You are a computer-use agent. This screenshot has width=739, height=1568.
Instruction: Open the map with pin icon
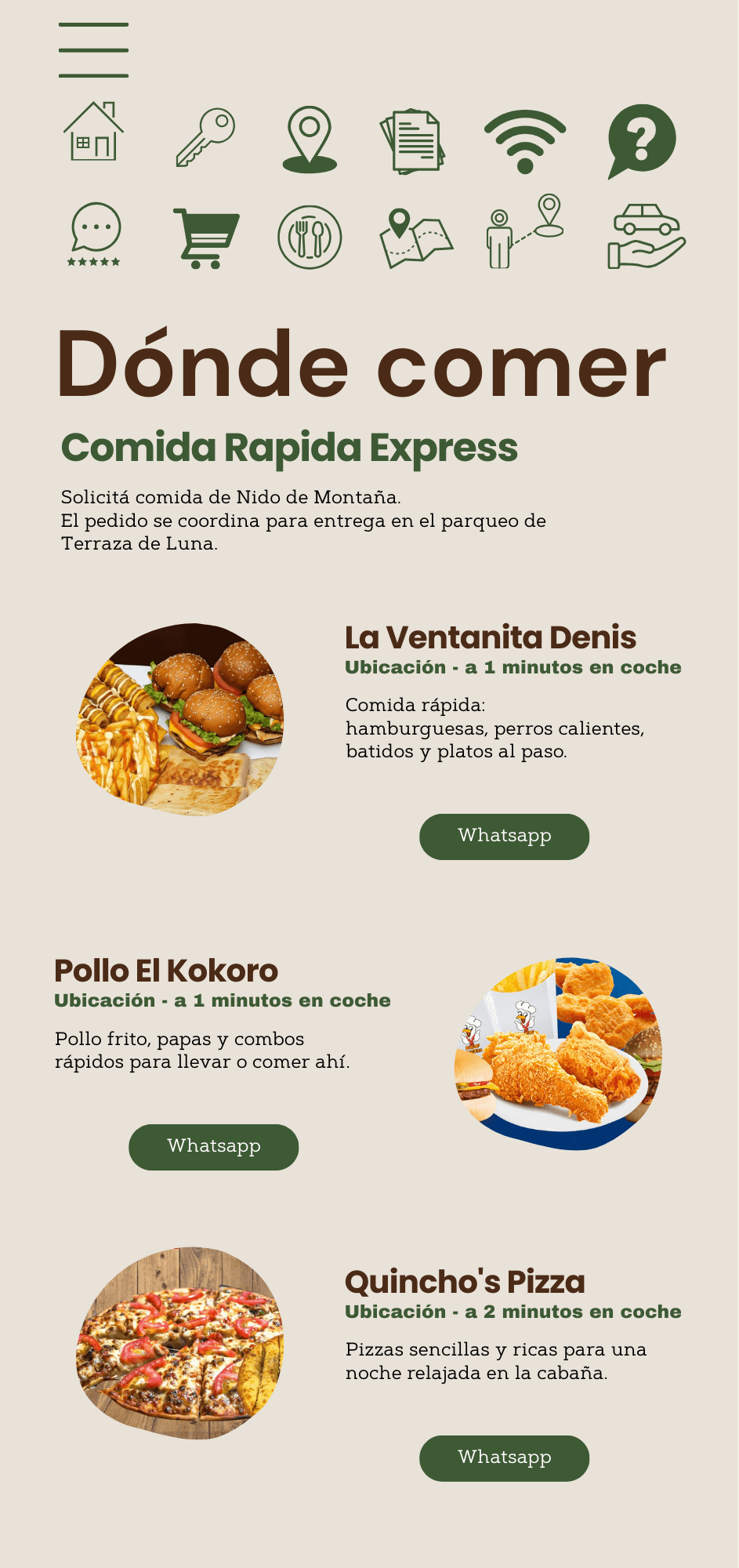[415, 238]
